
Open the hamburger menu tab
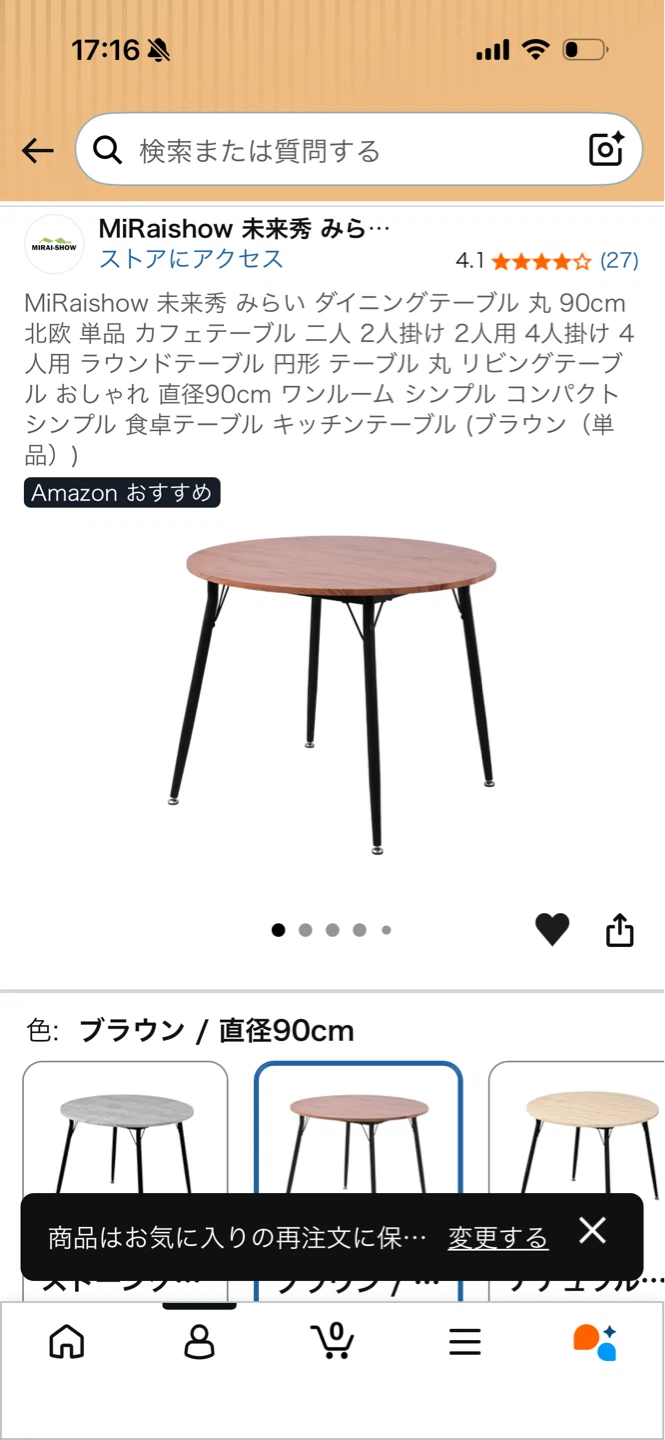pyautogui.click(x=465, y=1341)
